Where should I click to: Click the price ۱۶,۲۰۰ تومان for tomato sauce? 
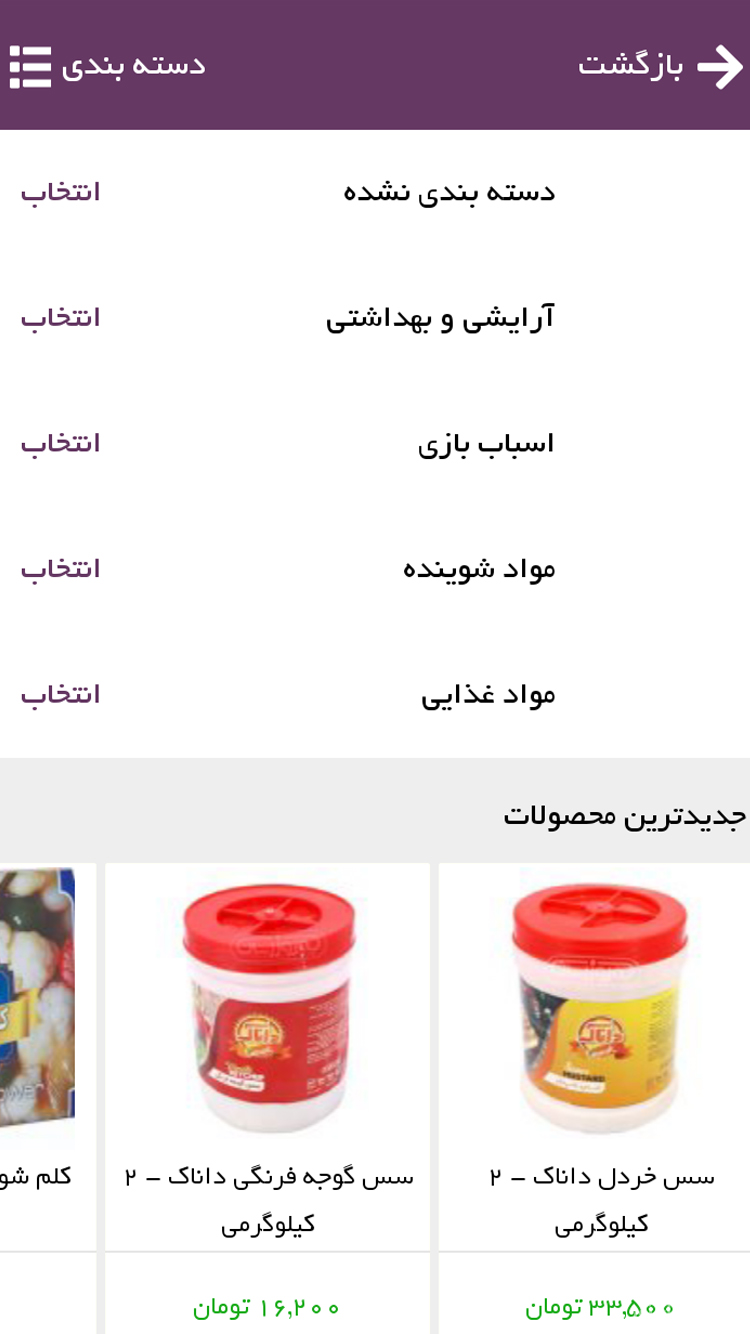pos(267,1305)
